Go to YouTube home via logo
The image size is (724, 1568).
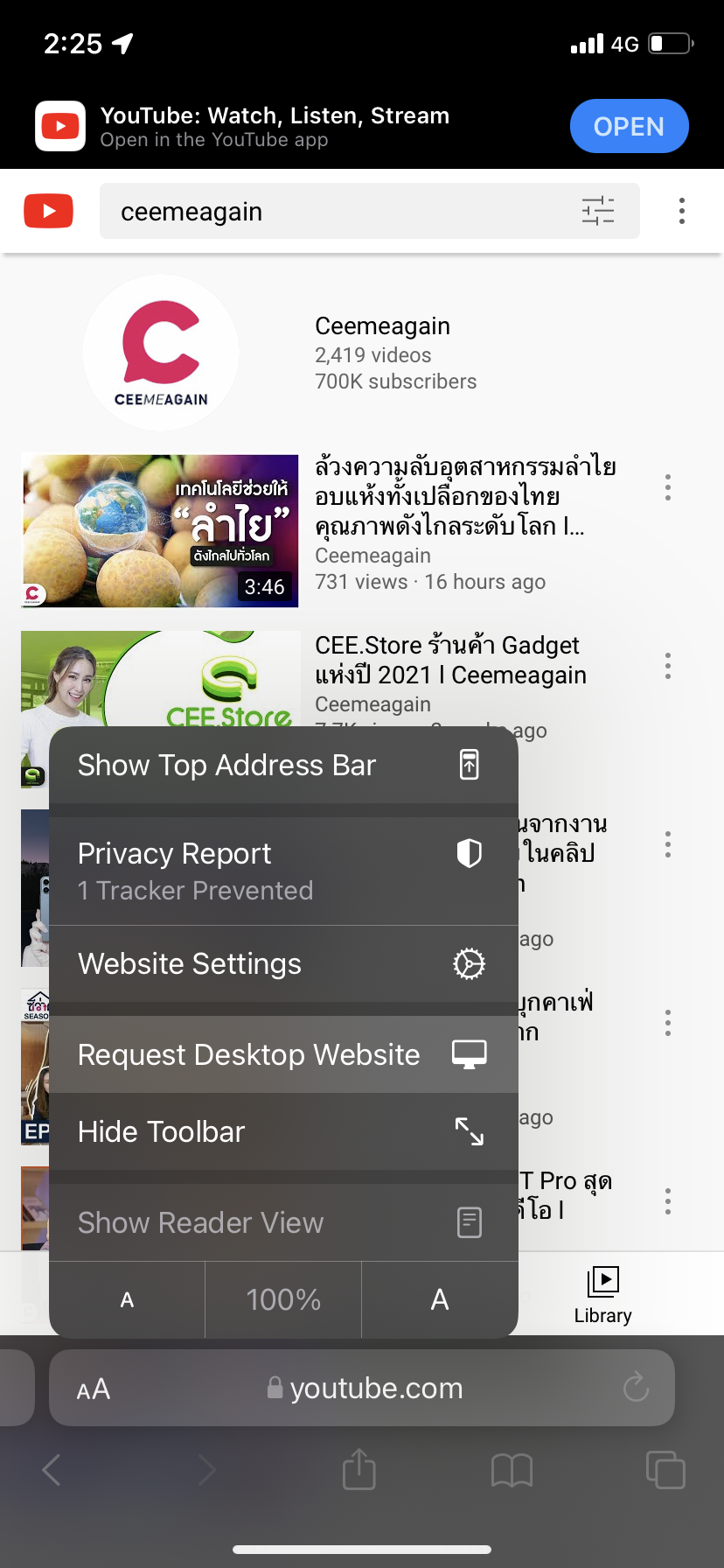tap(49, 211)
